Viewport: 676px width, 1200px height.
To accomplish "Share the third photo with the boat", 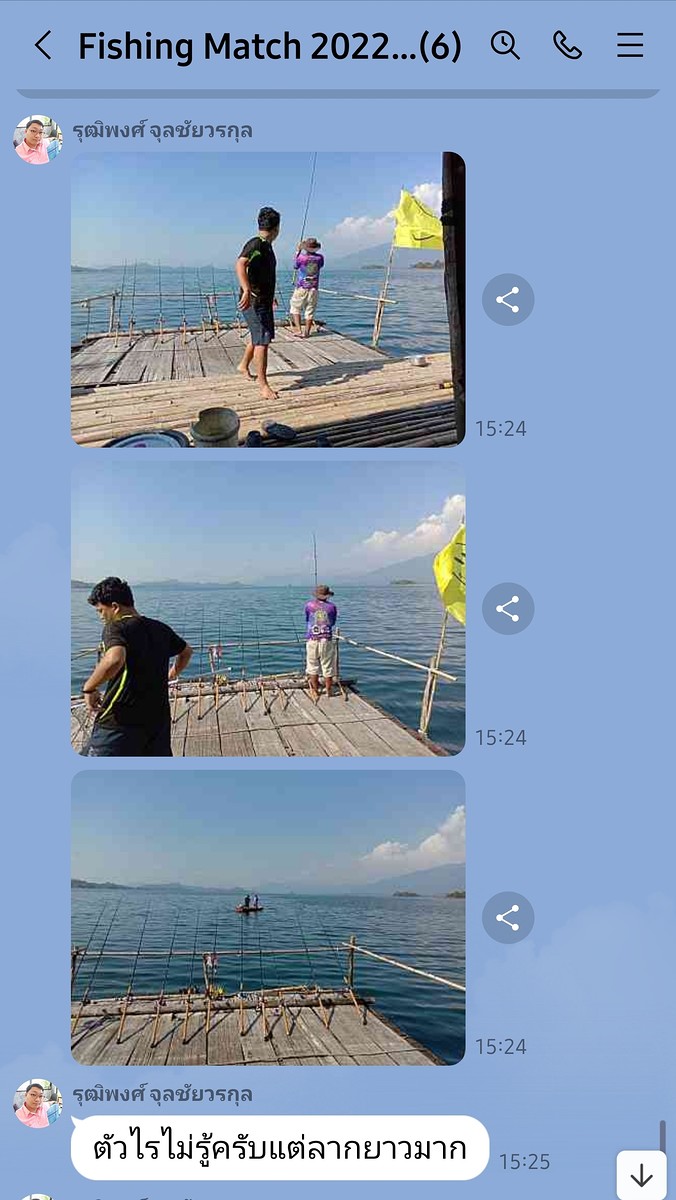I will point(508,918).
